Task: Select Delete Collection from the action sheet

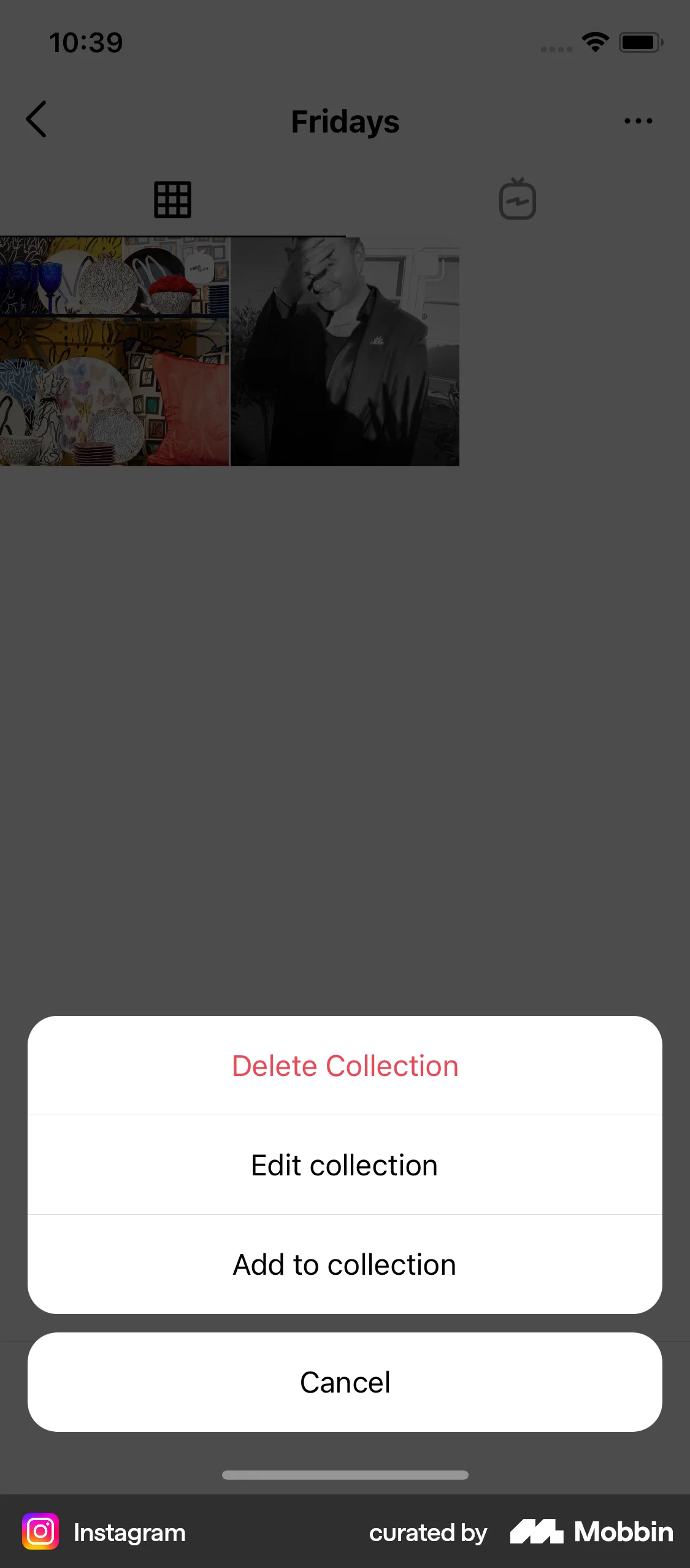Action: (x=345, y=1066)
